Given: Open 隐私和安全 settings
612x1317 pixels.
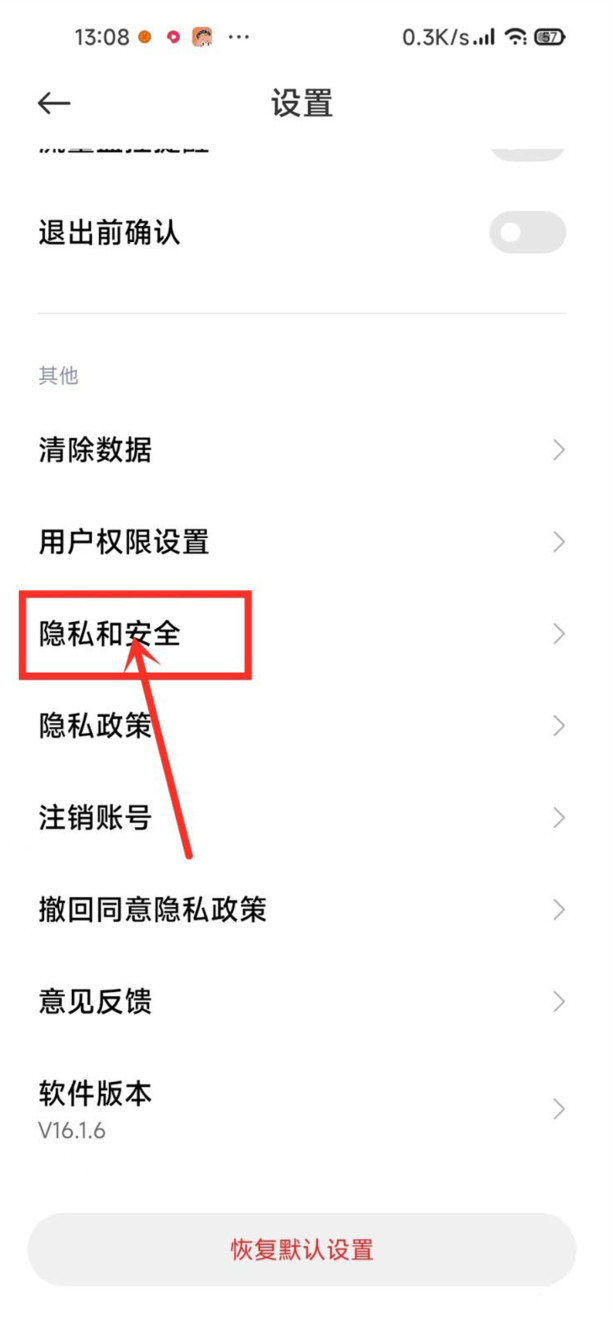Looking at the screenshot, I should pos(300,634).
